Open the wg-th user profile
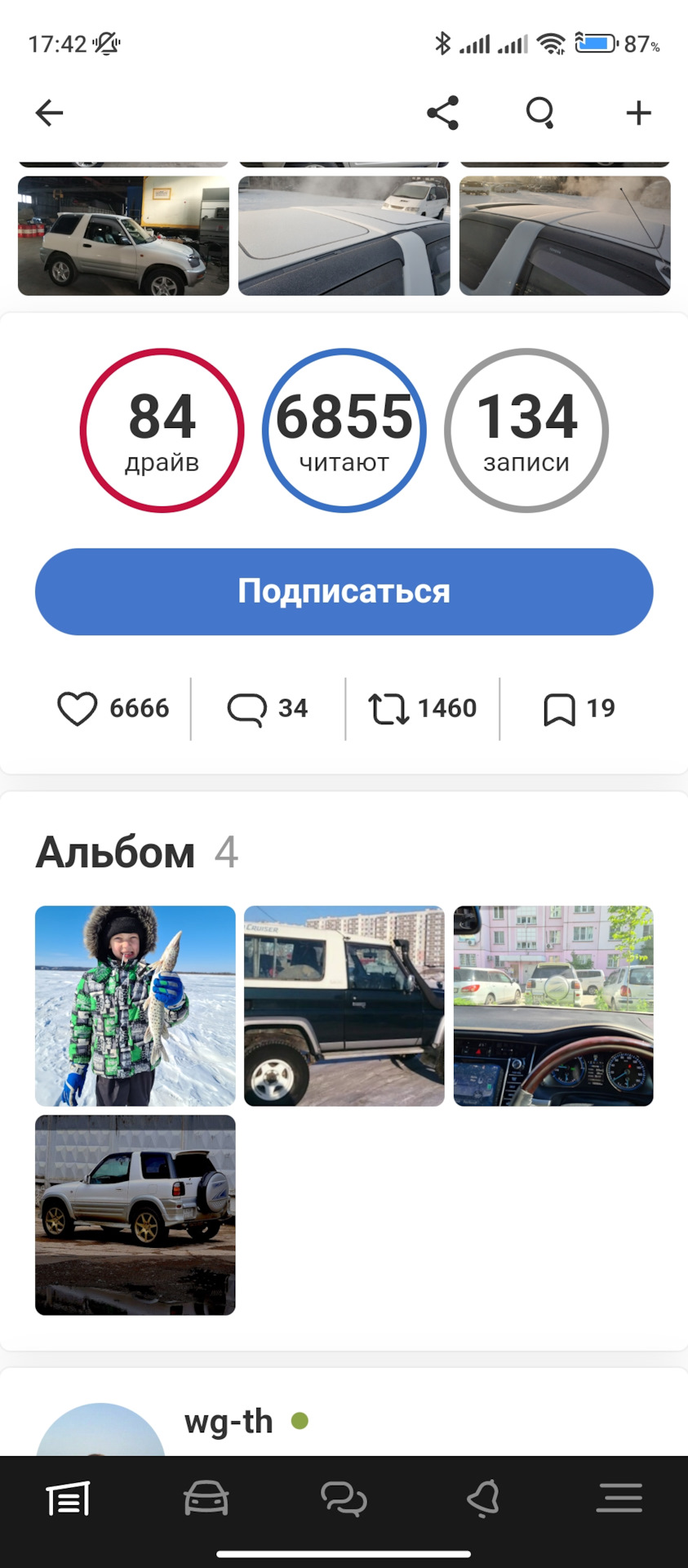The width and height of the screenshot is (688, 1568). pos(229,1422)
